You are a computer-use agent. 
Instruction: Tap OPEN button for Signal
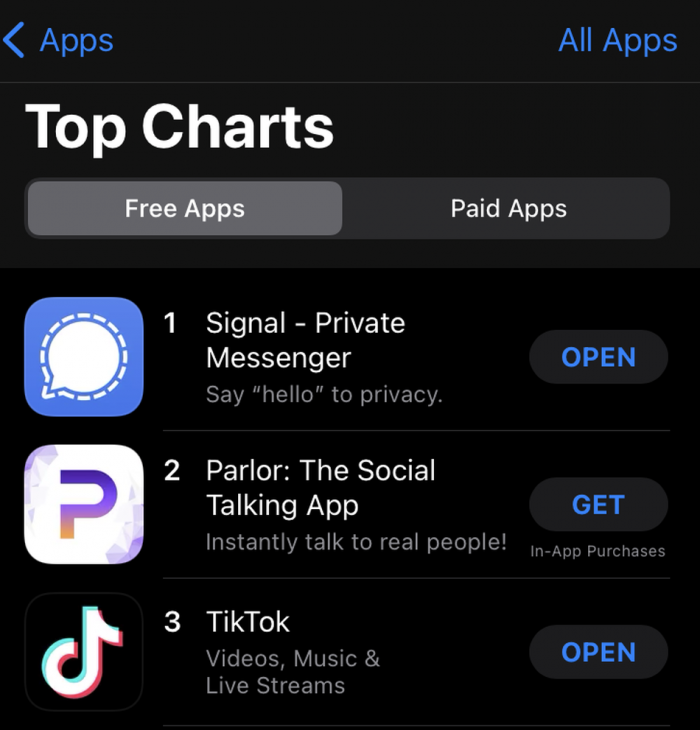coord(598,358)
